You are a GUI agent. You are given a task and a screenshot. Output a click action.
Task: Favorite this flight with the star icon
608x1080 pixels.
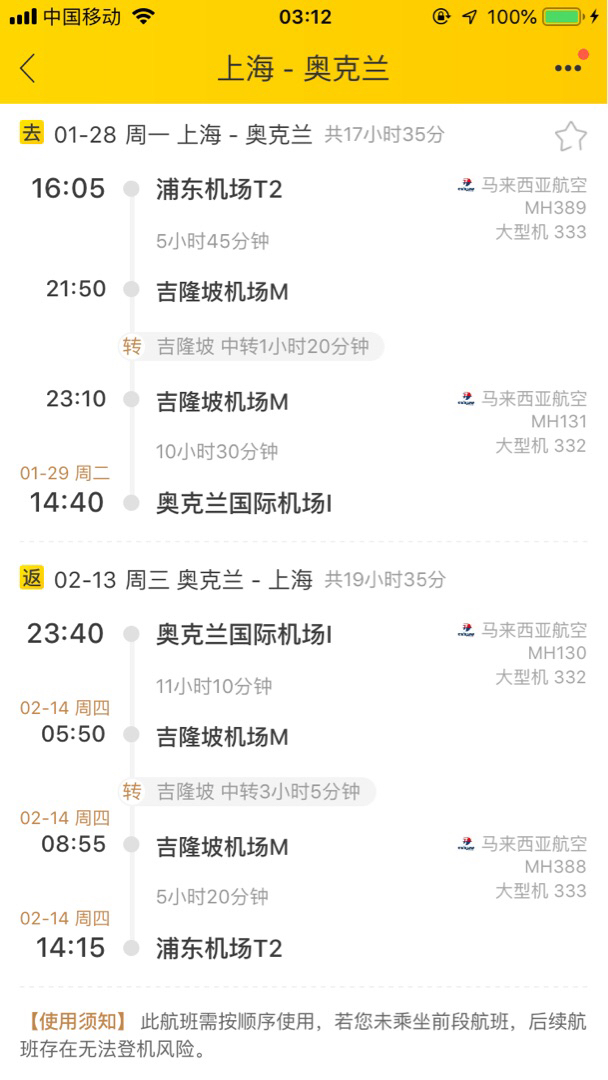click(x=571, y=136)
